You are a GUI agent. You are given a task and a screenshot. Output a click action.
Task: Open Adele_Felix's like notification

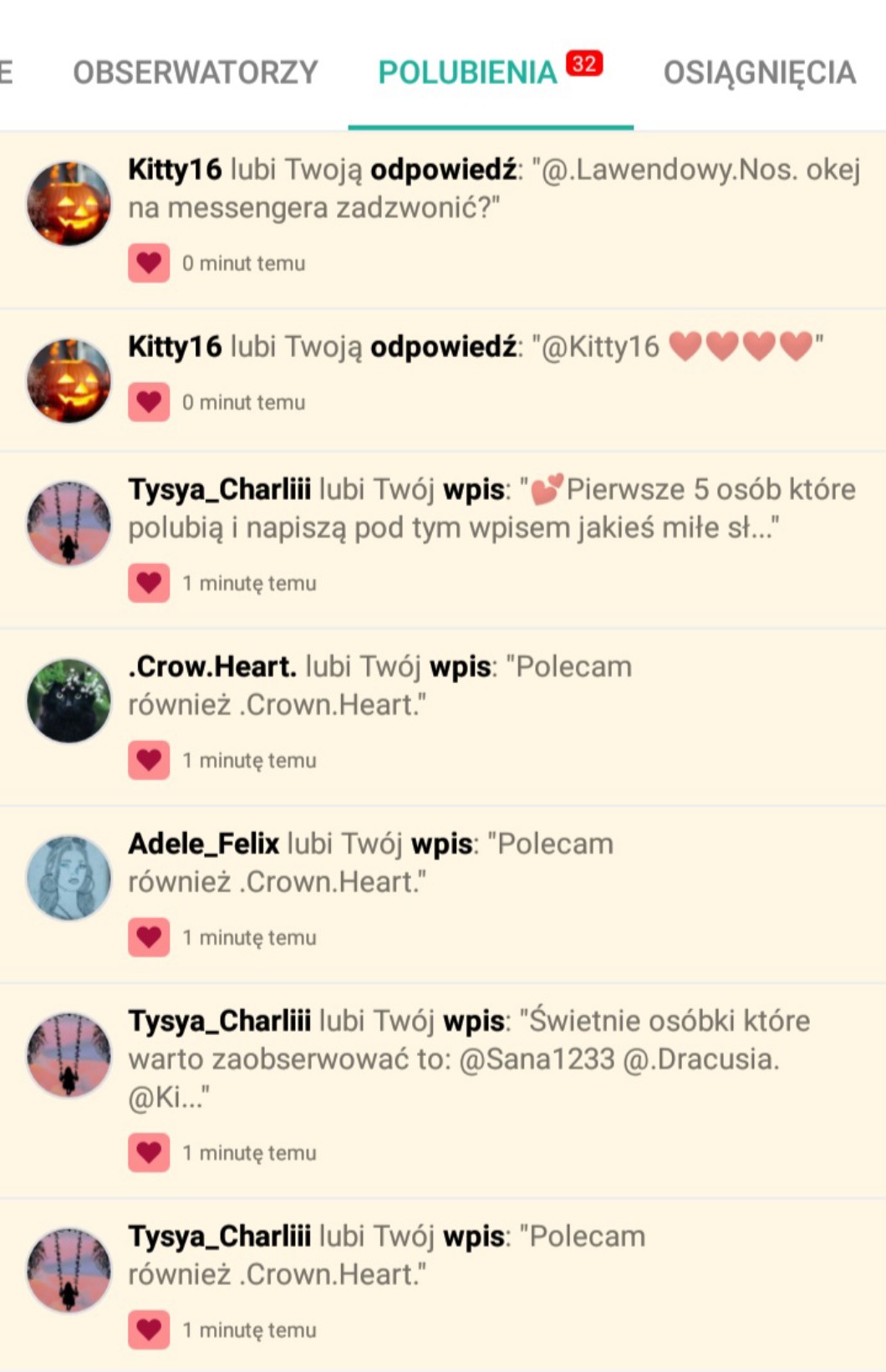tap(370, 863)
